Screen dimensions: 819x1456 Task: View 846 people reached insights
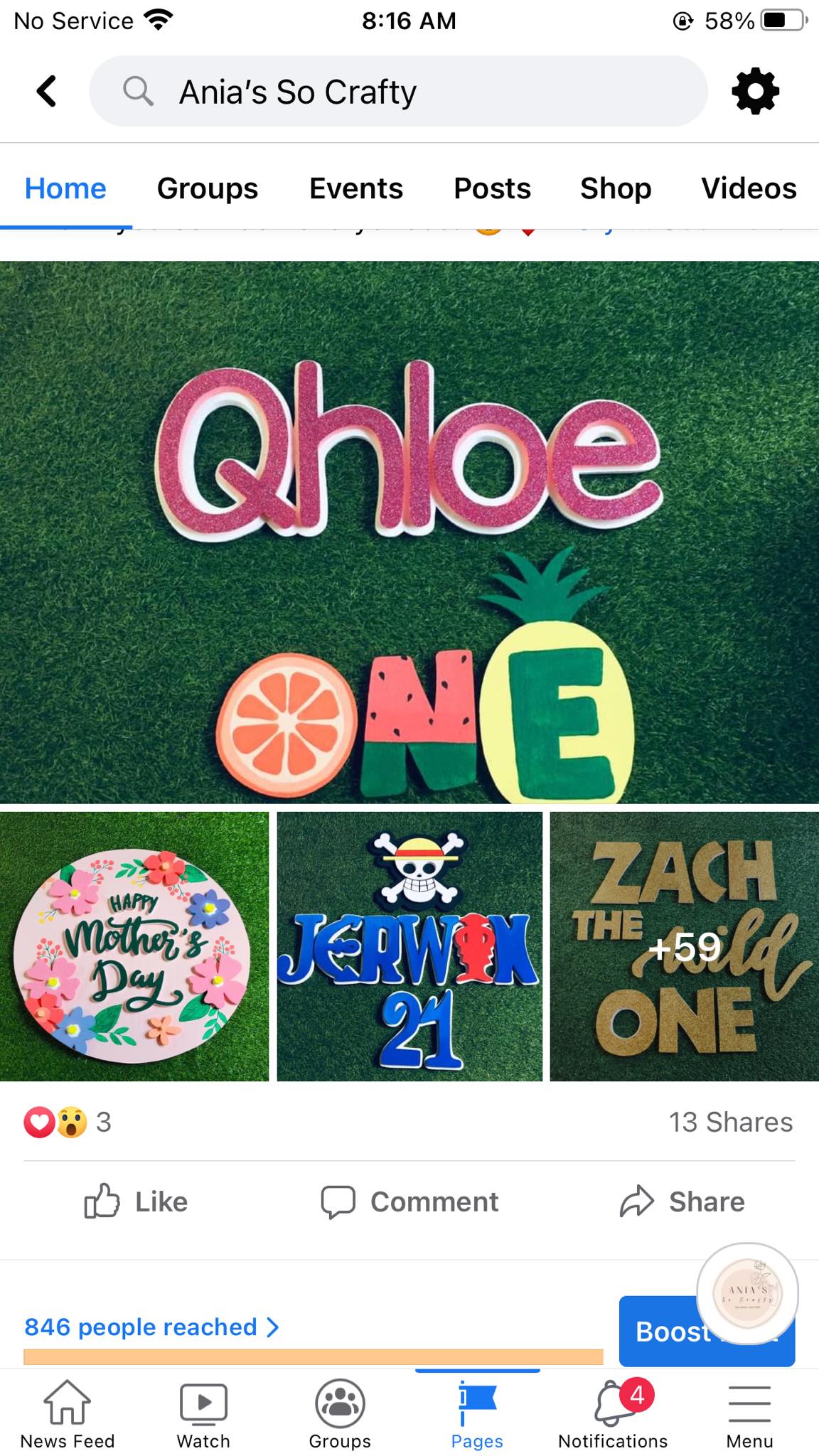click(151, 1327)
